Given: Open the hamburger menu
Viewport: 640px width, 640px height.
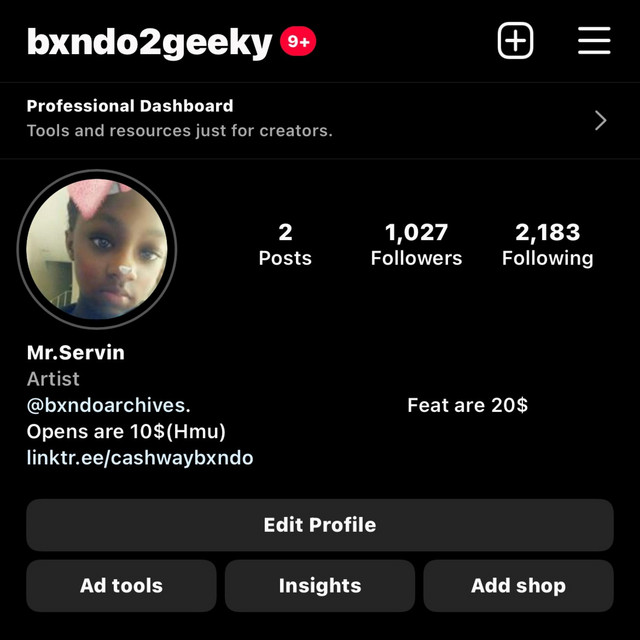Looking at the screenshot, I should click(x=594, y=41).
